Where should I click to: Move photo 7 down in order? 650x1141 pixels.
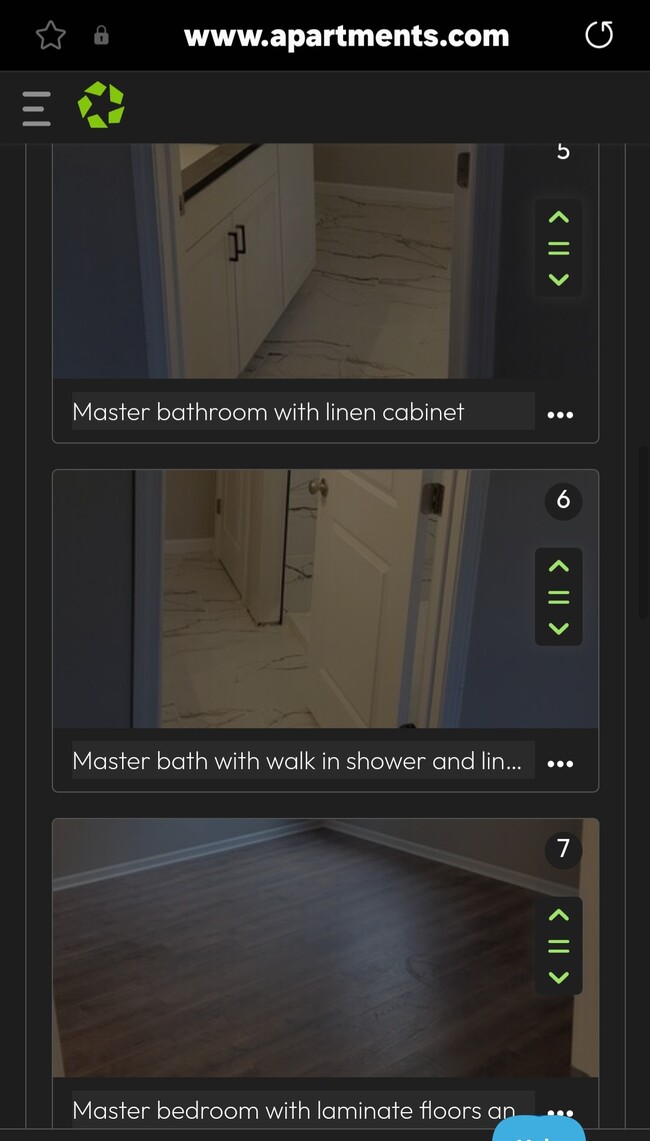point(559,978)
